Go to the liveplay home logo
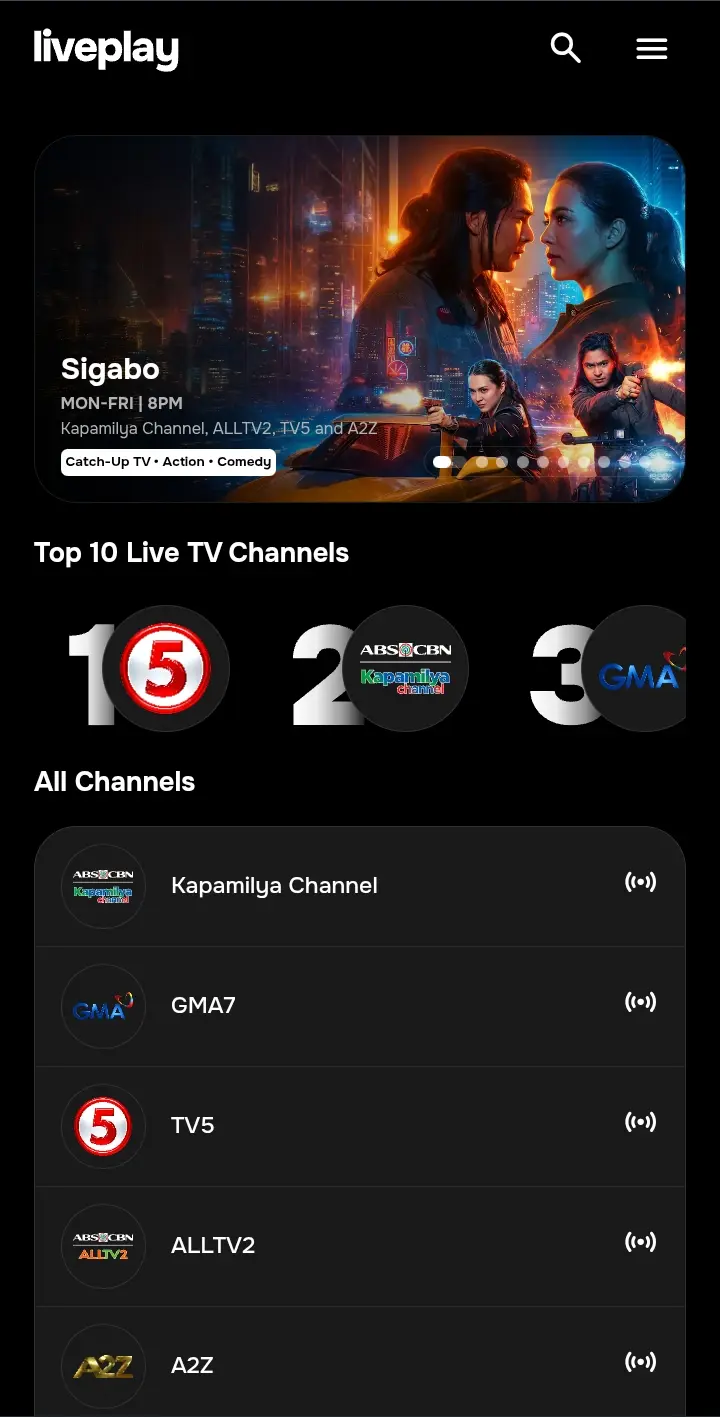This screenshot has width=720, height=1417. pyautogui.click(x=106, y=49)
